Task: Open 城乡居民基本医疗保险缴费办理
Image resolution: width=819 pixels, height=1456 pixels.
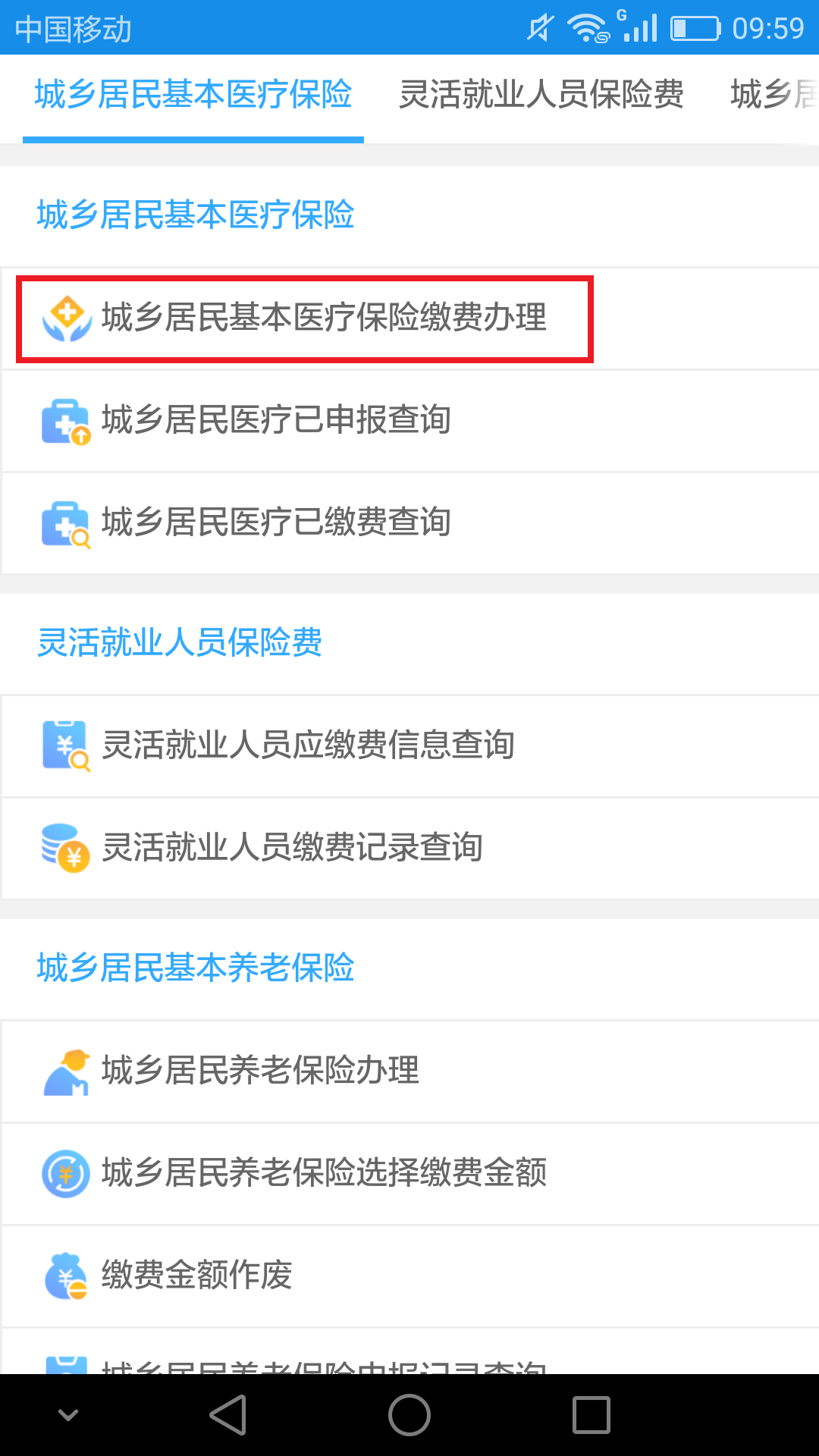Action: pos(409,318)
